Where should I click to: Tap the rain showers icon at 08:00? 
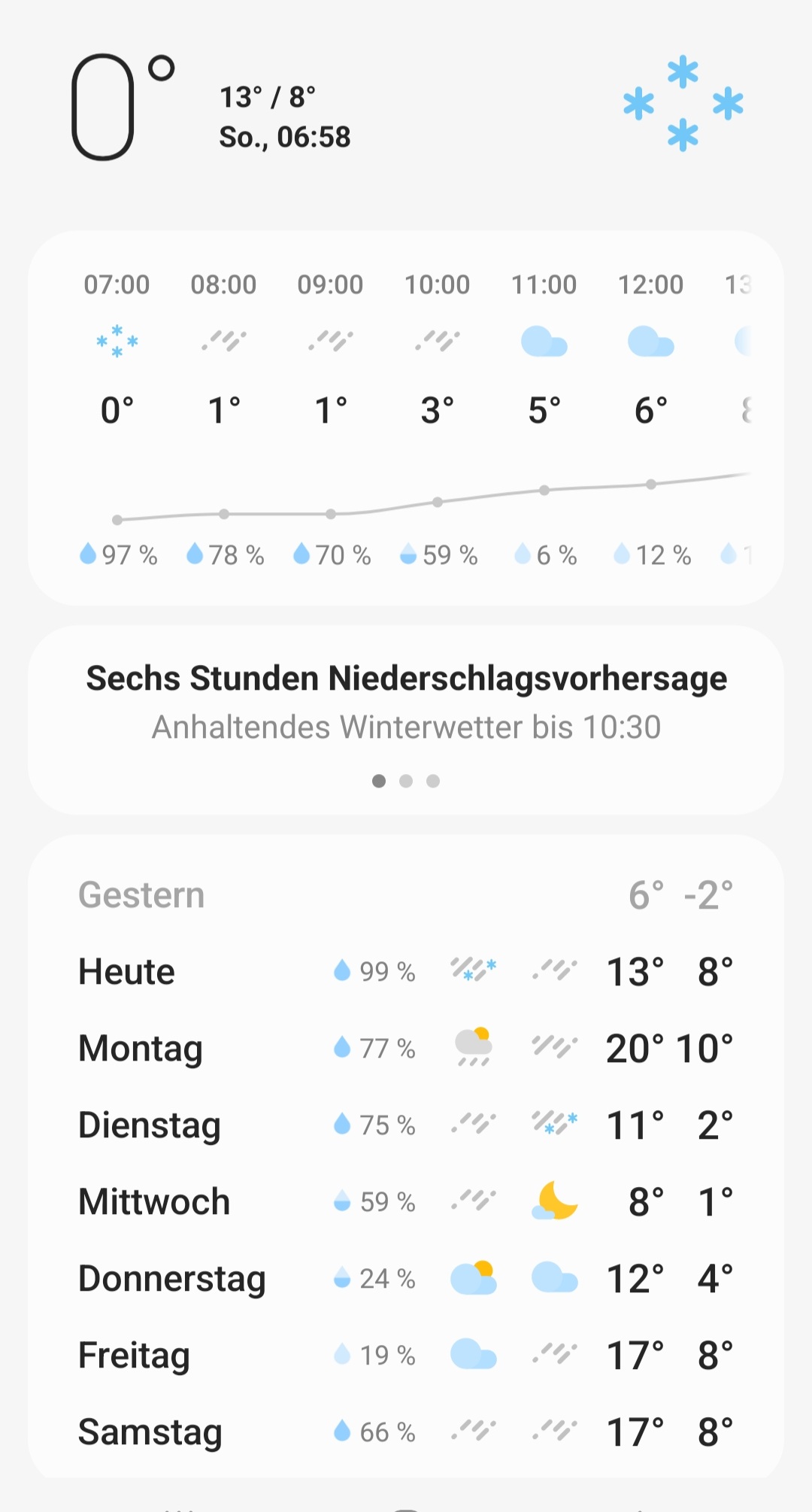[223, 340]
